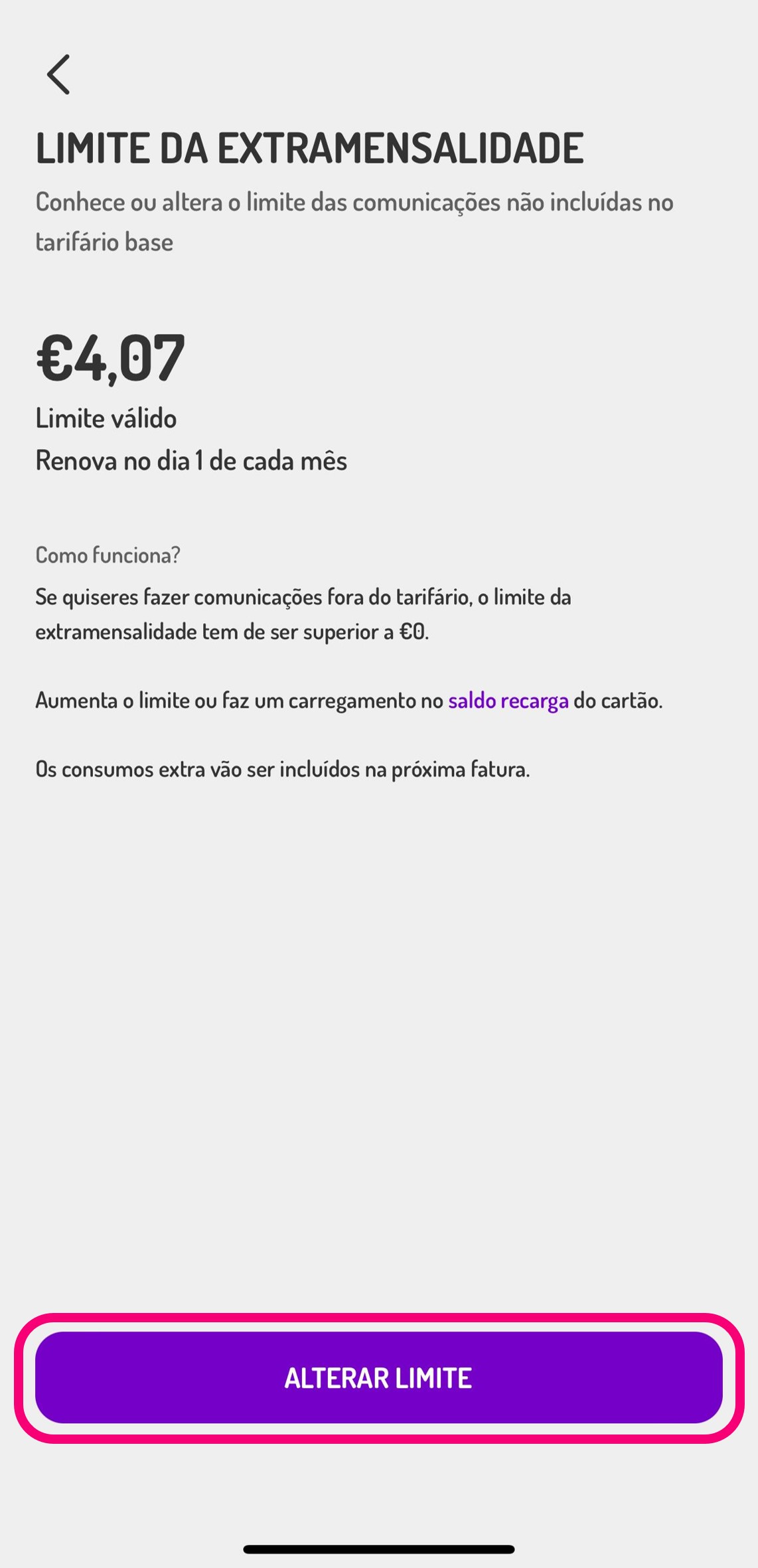758x1568 pixels.
Task: Open the saldo recarga link
Action: click(508, 701)
